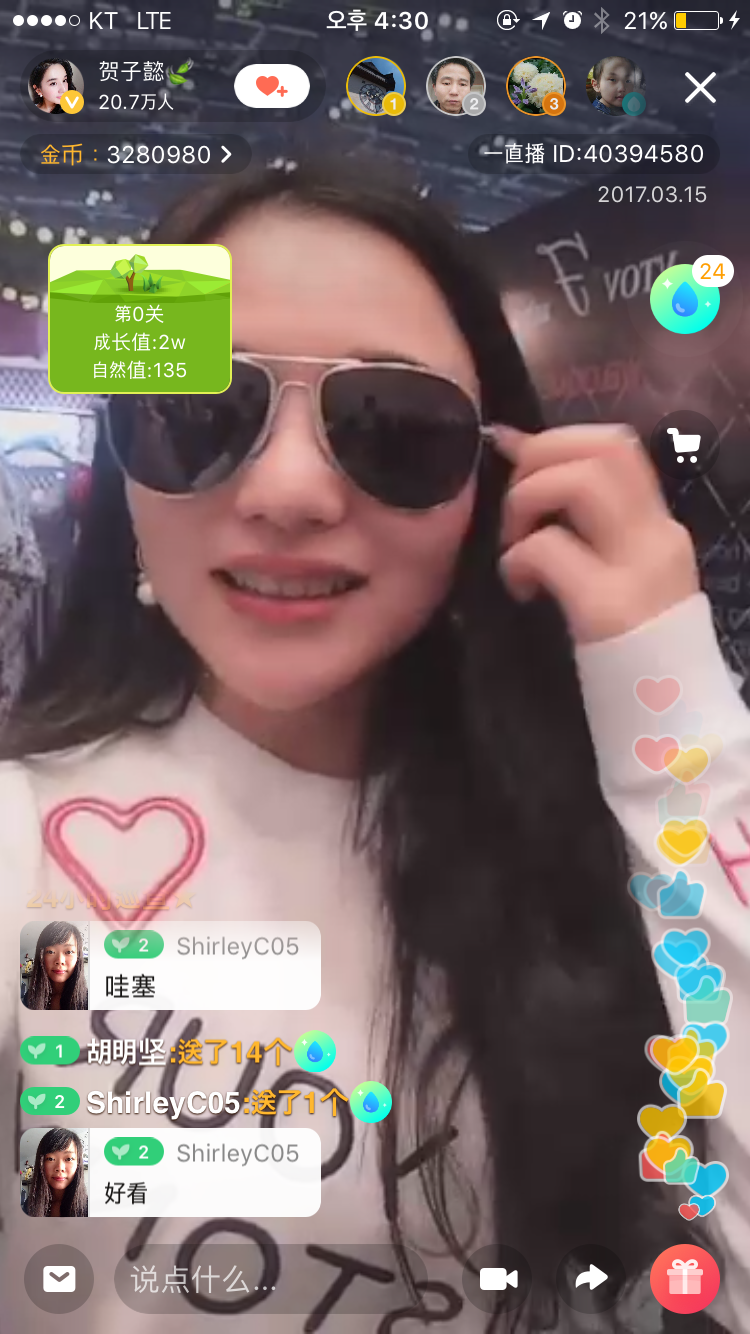The width and height of the screenshot is (750, 1334).
Task: Open the shopping cart
Action: (685, 445)
